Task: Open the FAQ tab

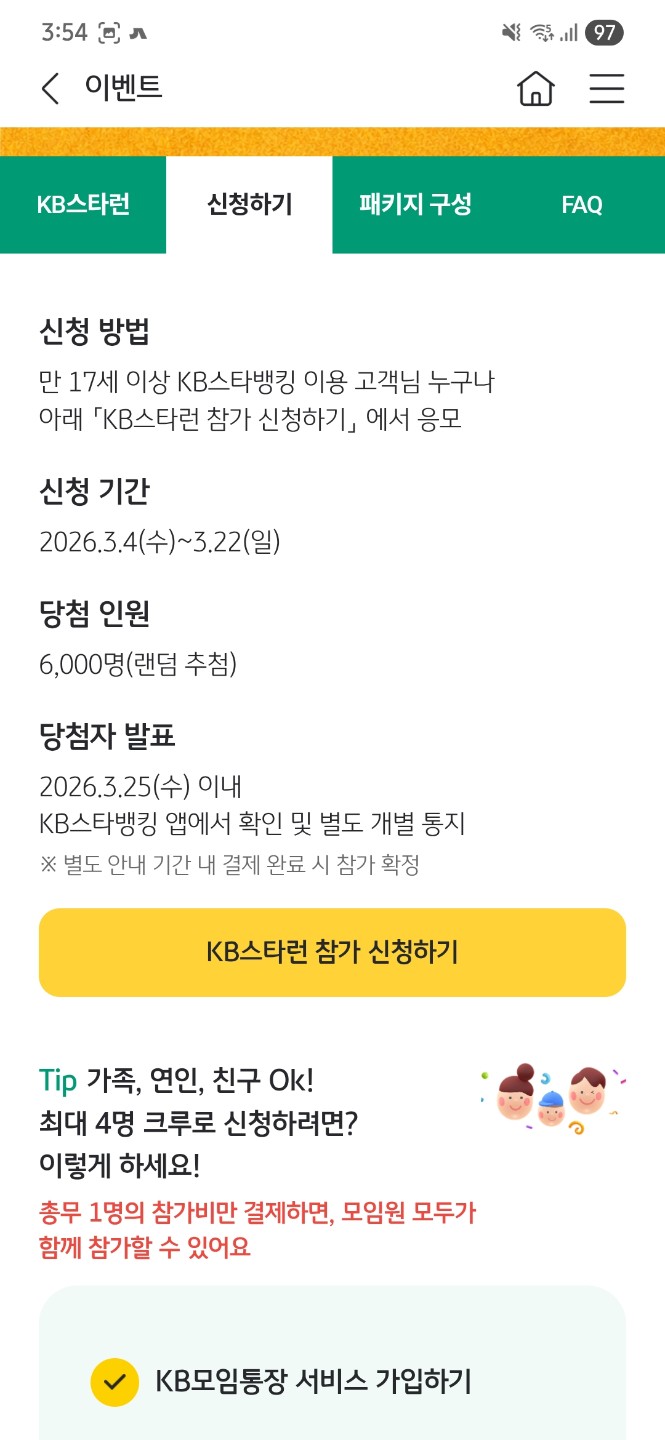Action: coord(582,205)
